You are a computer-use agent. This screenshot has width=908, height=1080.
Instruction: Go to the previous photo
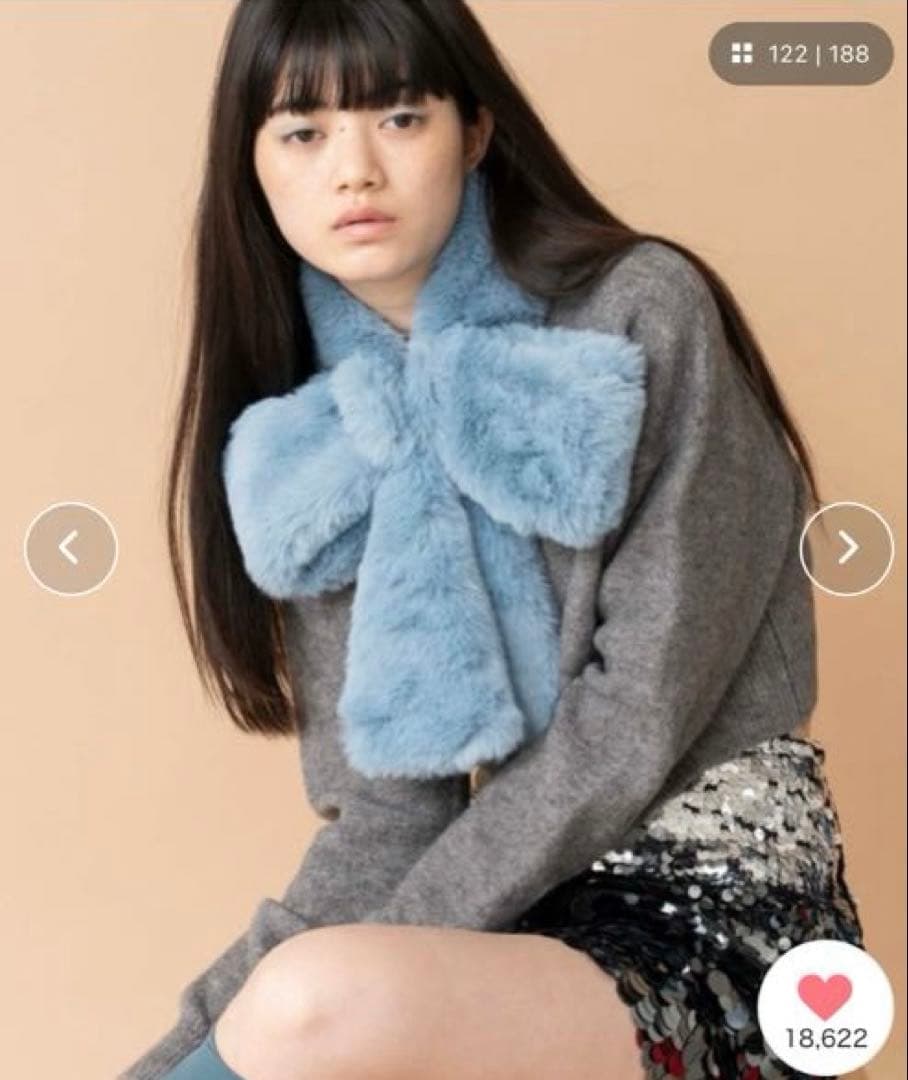tap(70, 548)
